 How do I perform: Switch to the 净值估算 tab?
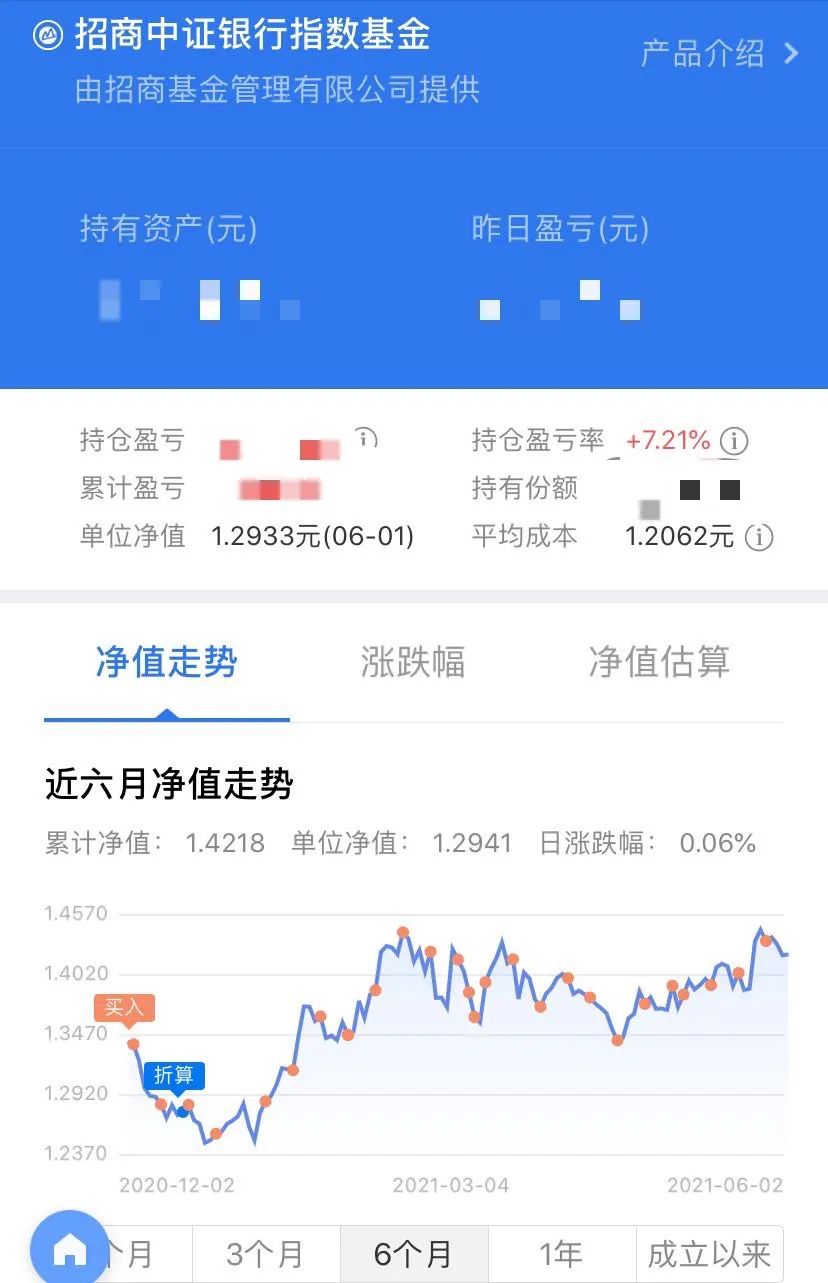point(659,662)
